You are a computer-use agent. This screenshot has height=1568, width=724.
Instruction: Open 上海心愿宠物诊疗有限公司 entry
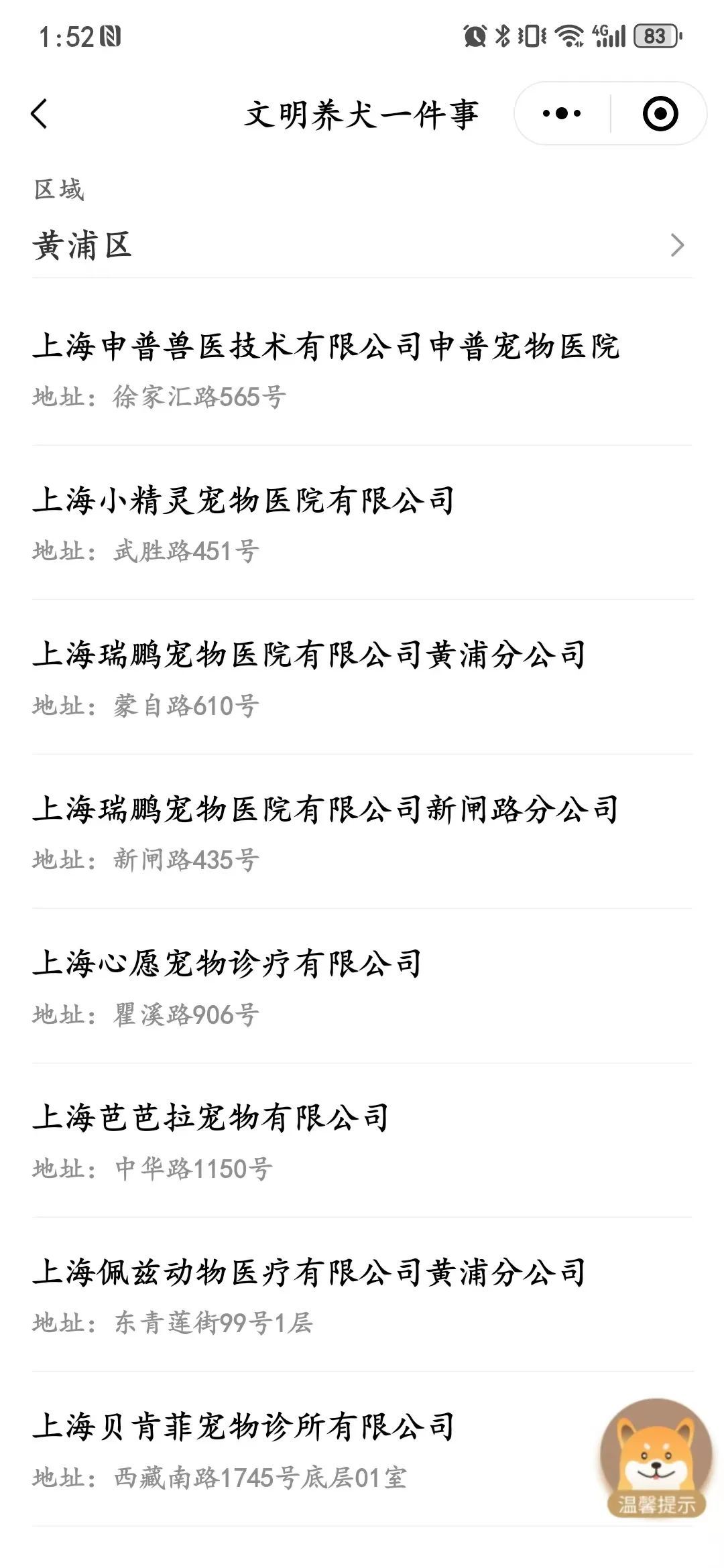tap(362, 986)
